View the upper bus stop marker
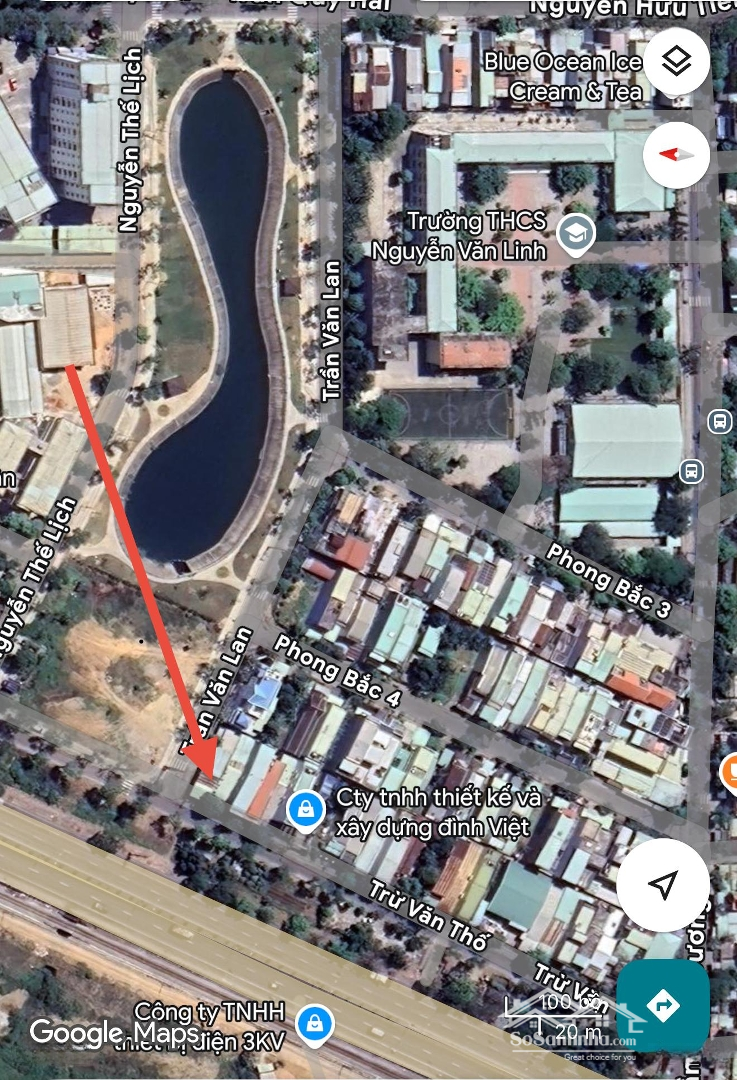737x1080 pixels. click(718, 421)
